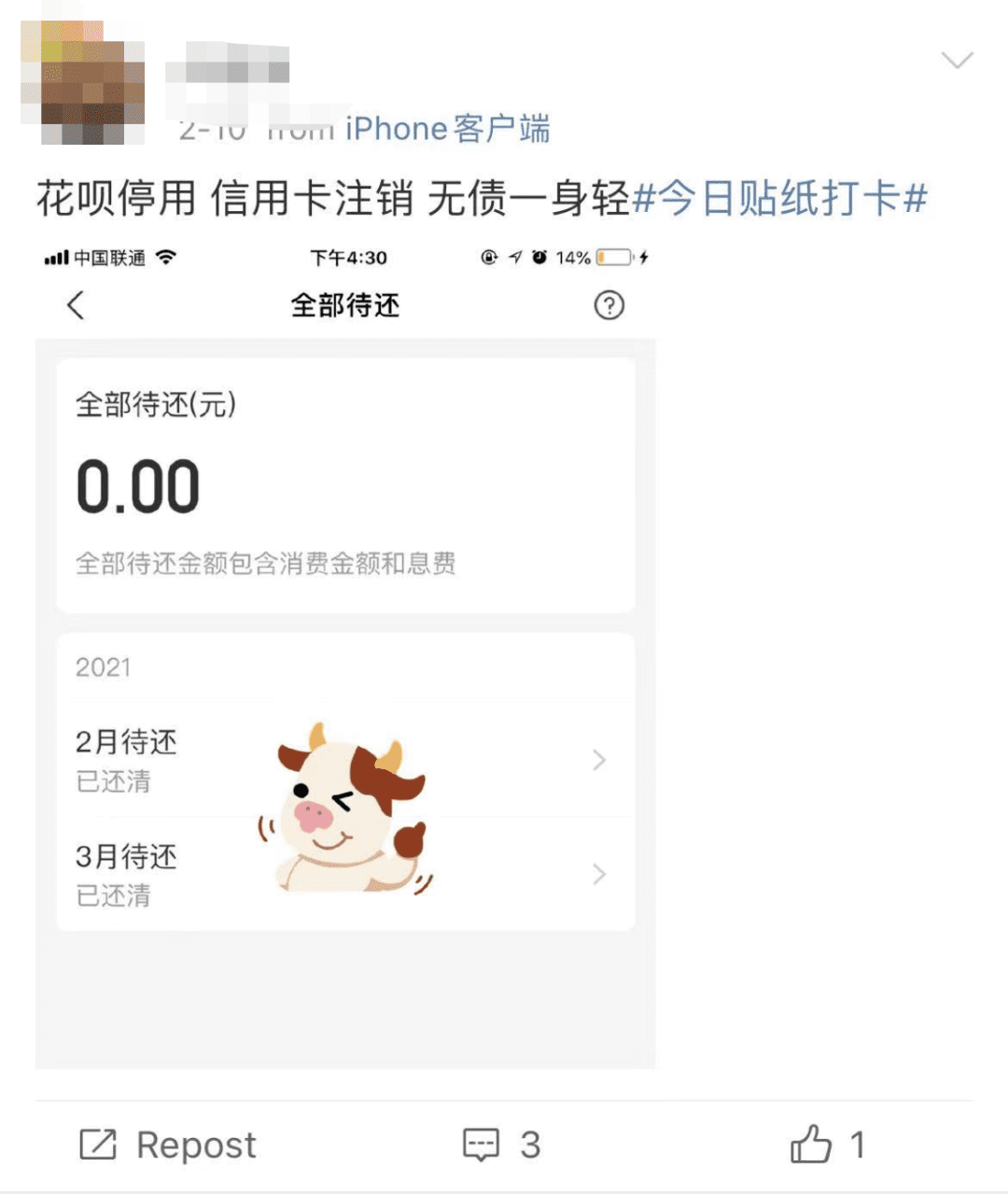The image size is (1008, 1194).
Task: Open the user's blurred profile avatar
Action: (83, 84)
